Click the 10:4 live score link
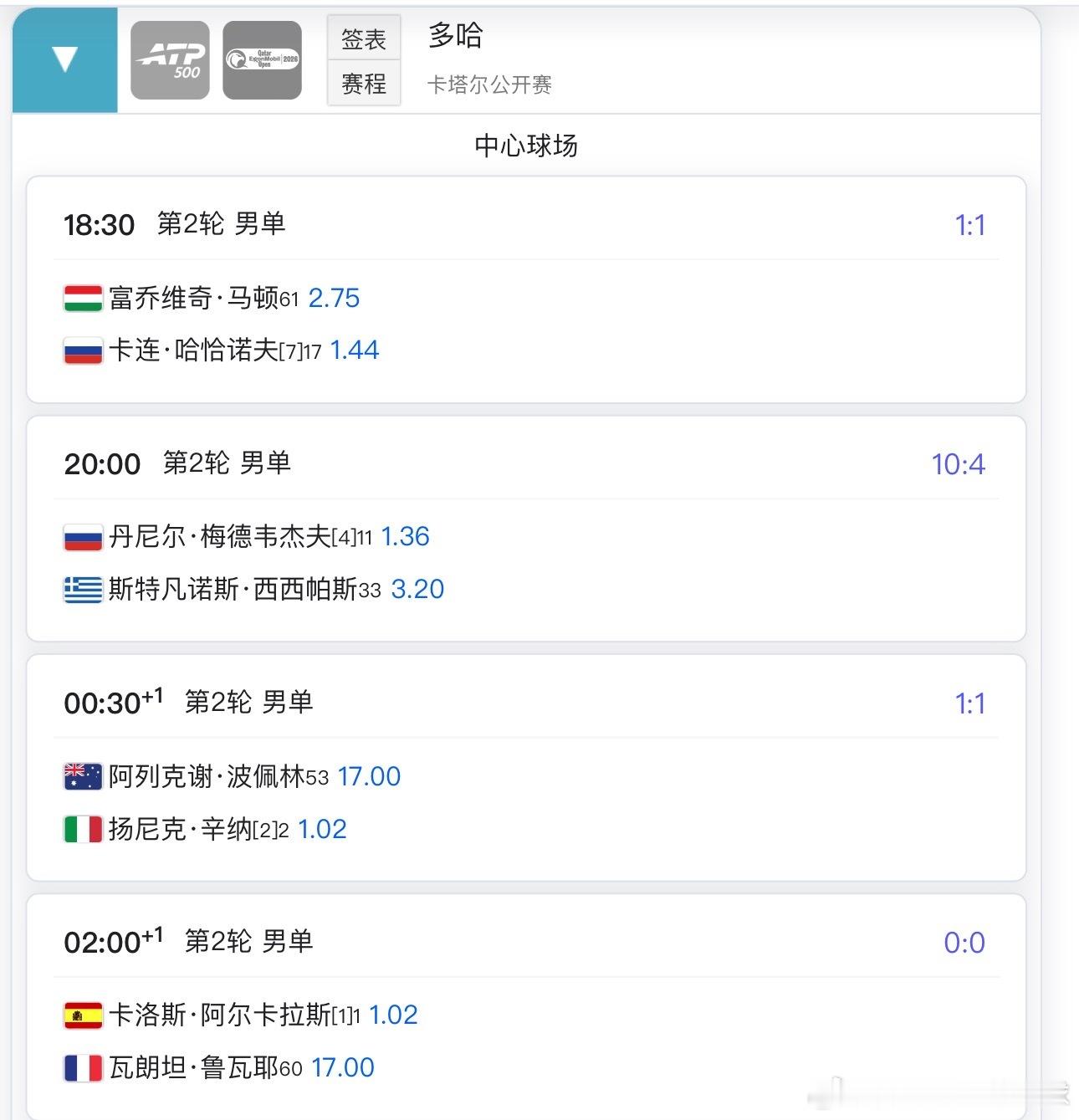The height and width of the screenshot is (1120, 1079). point(958,463)
